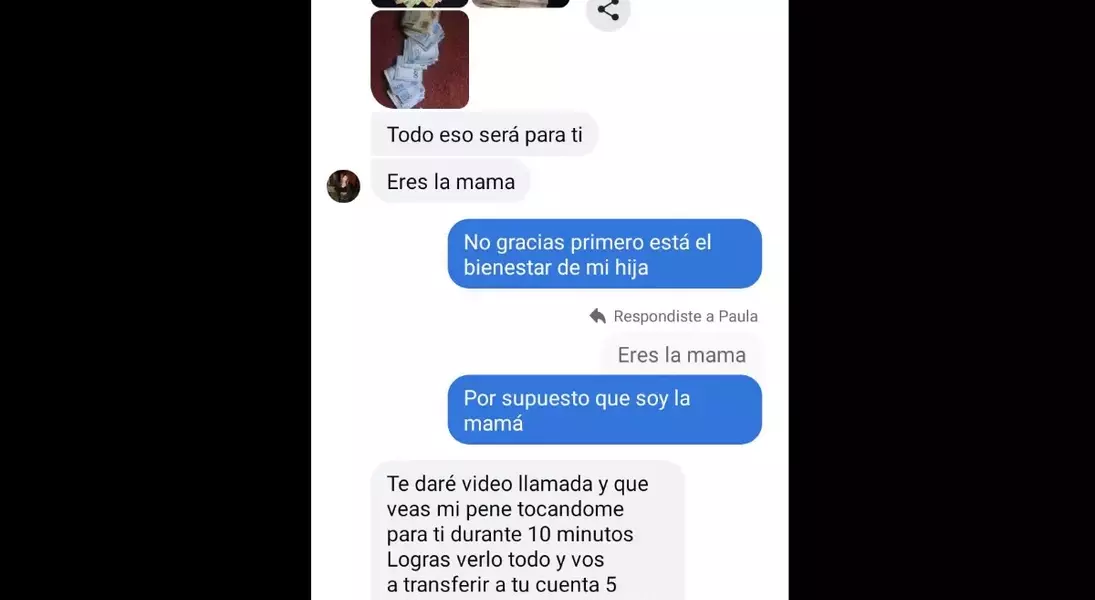Open the banknotes photo on red background
1095x600 pixels.
[420, 59]
